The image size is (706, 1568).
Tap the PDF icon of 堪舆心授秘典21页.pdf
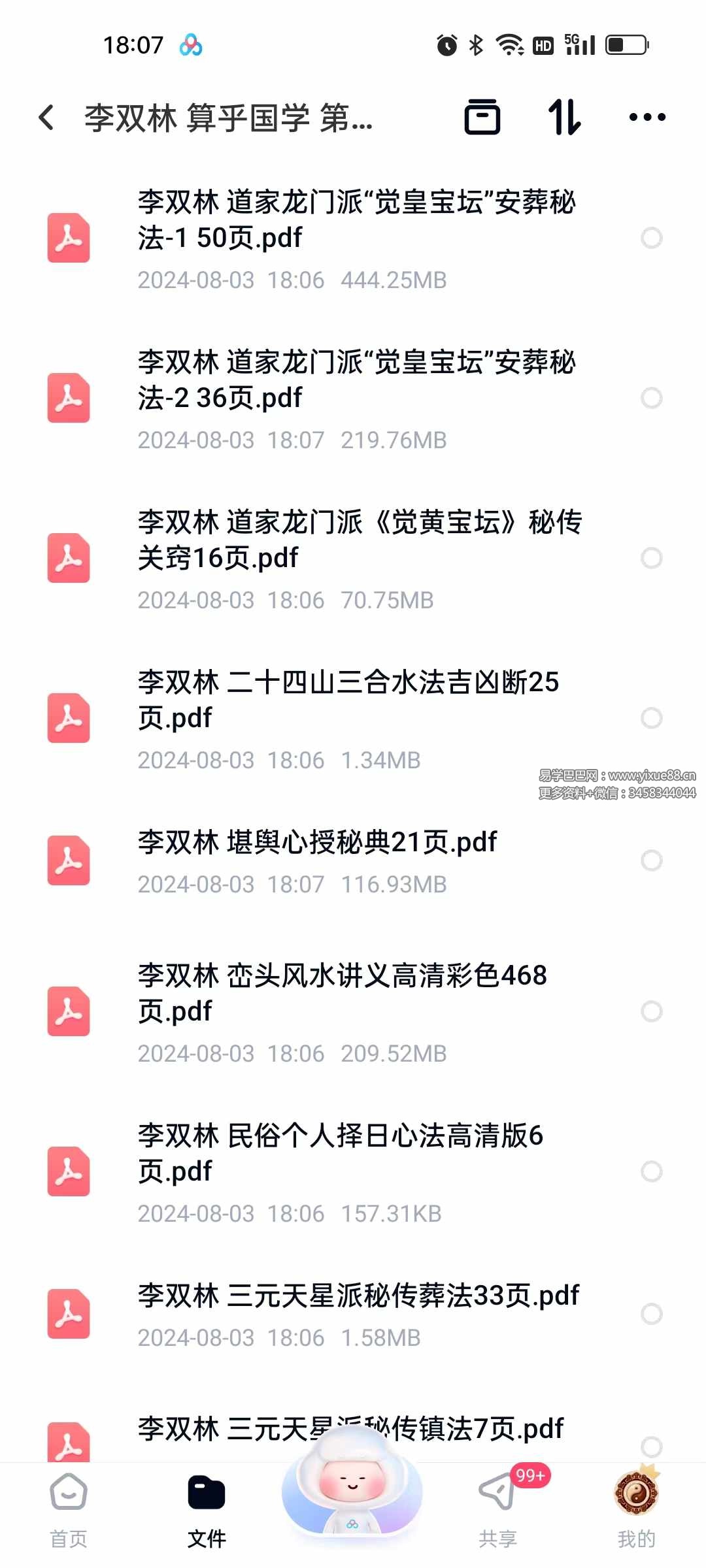point(68,861)
